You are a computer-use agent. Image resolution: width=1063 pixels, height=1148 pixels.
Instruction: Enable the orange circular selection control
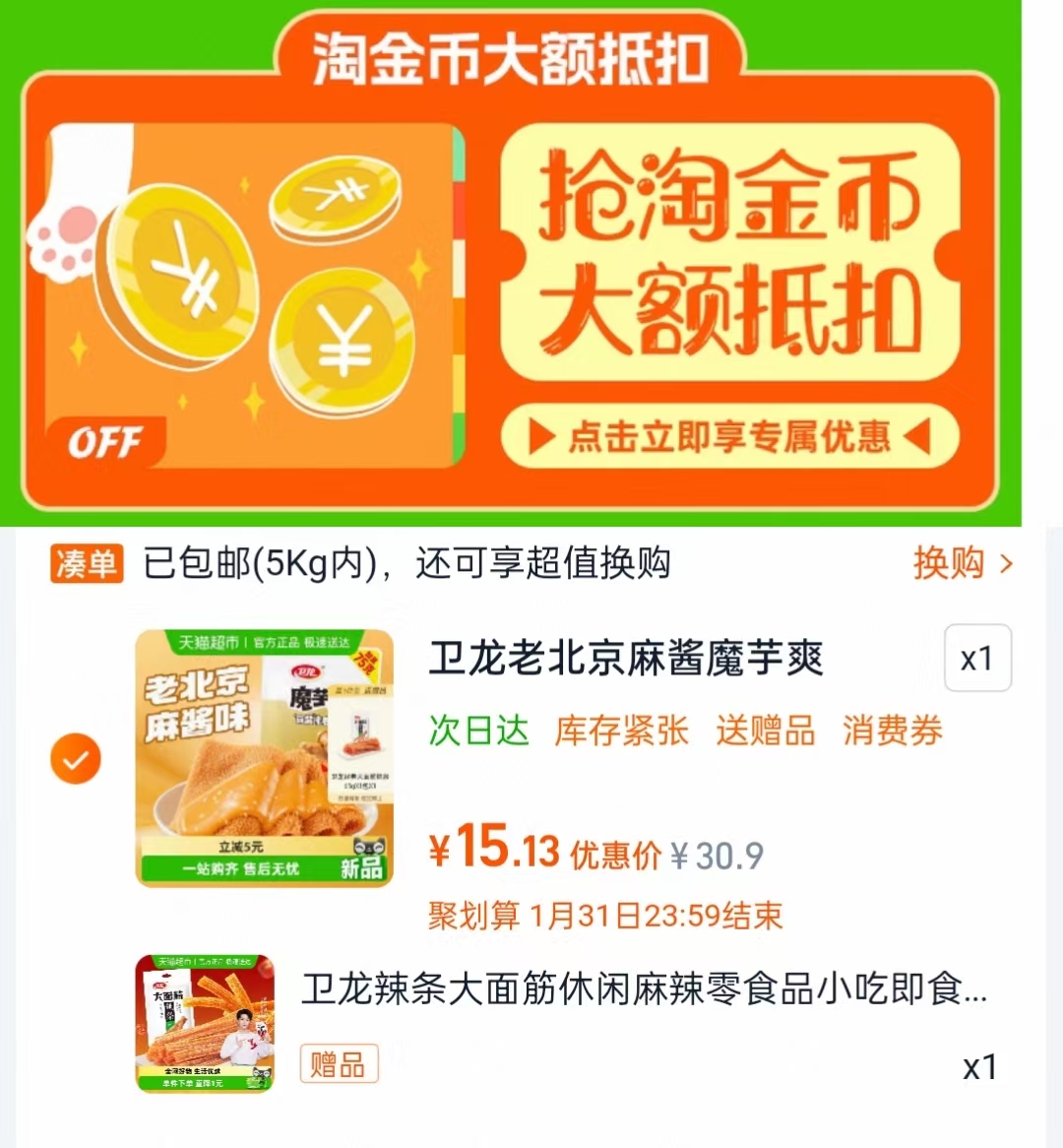point(76,758)
